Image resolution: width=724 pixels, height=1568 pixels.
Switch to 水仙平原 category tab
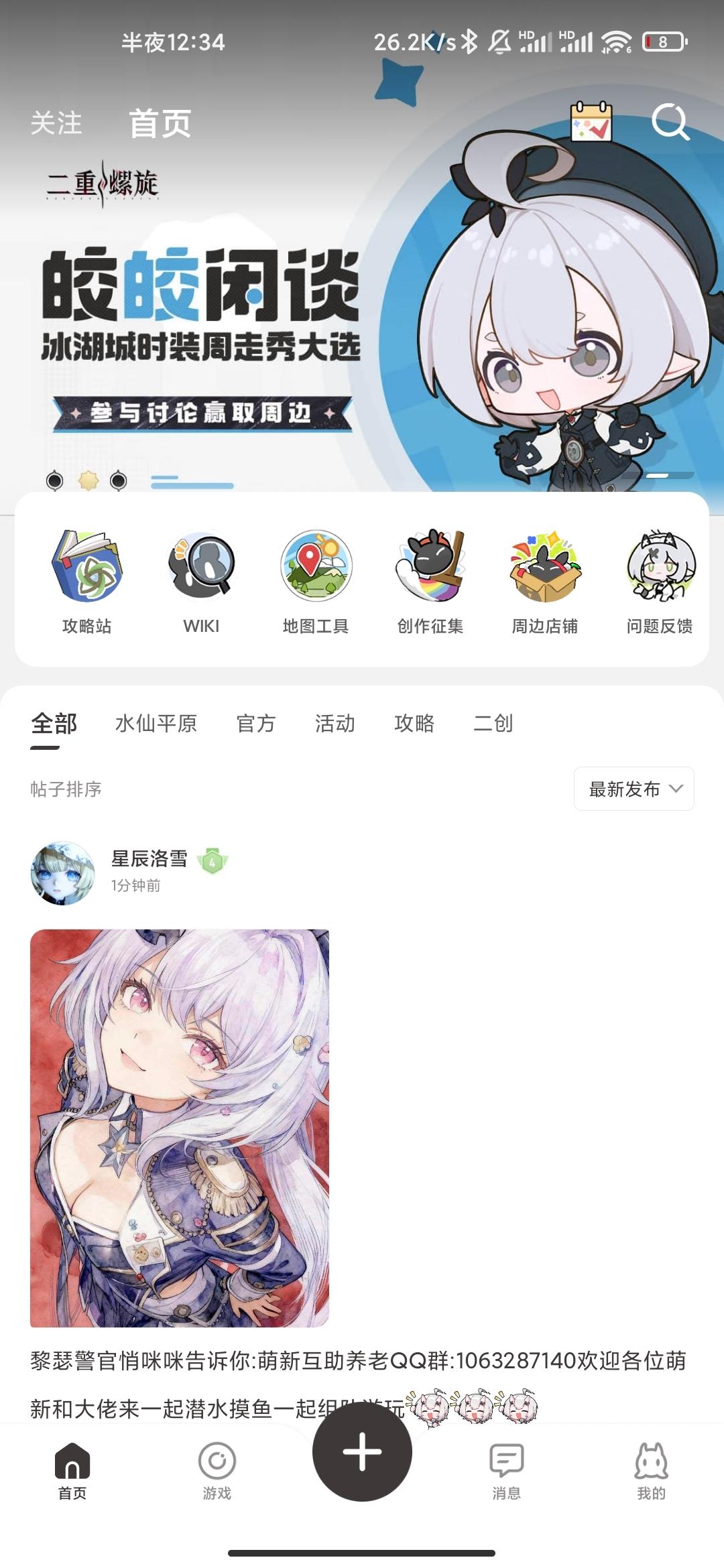pyautogui.click(x=156, y=724)
